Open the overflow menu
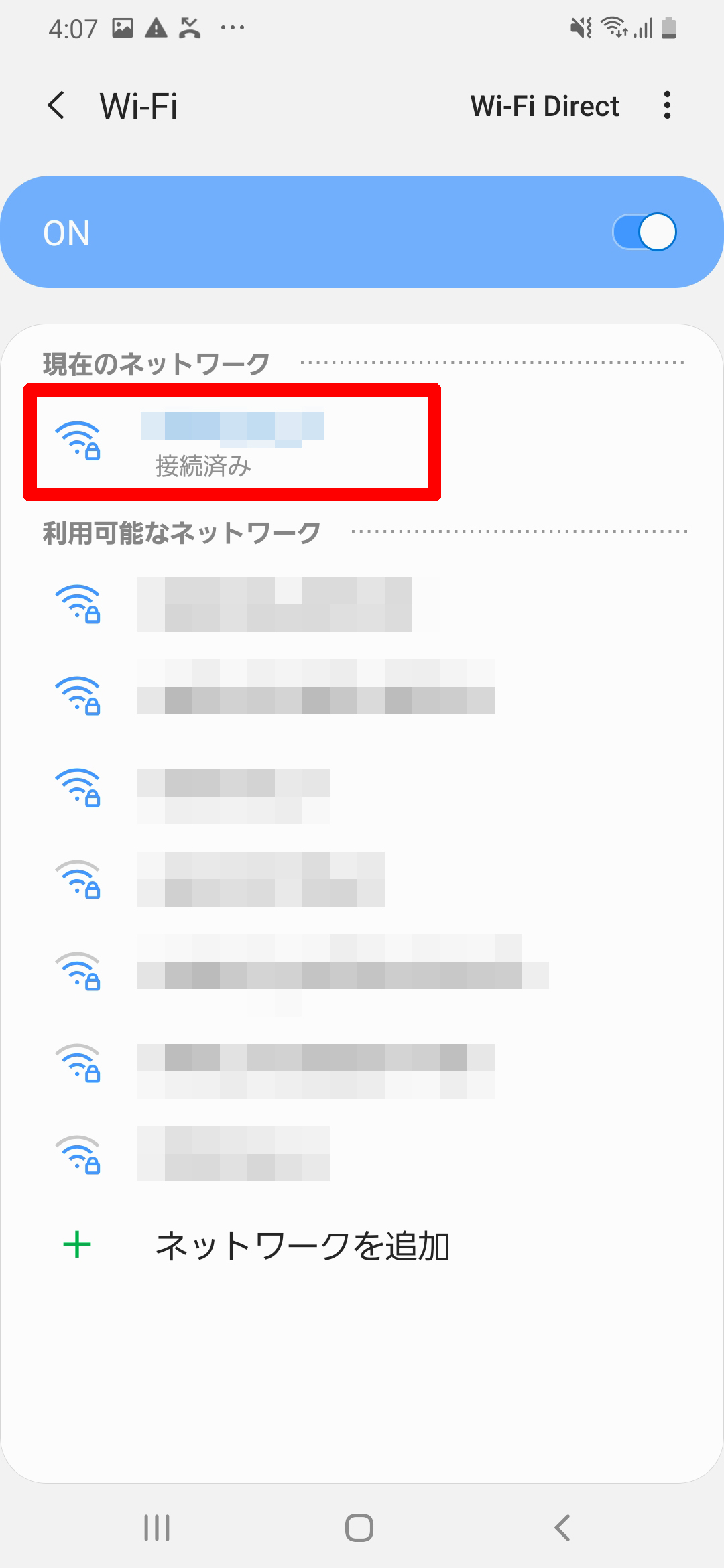This screenshot has height=1568, width=724. (x=666, y=105)
